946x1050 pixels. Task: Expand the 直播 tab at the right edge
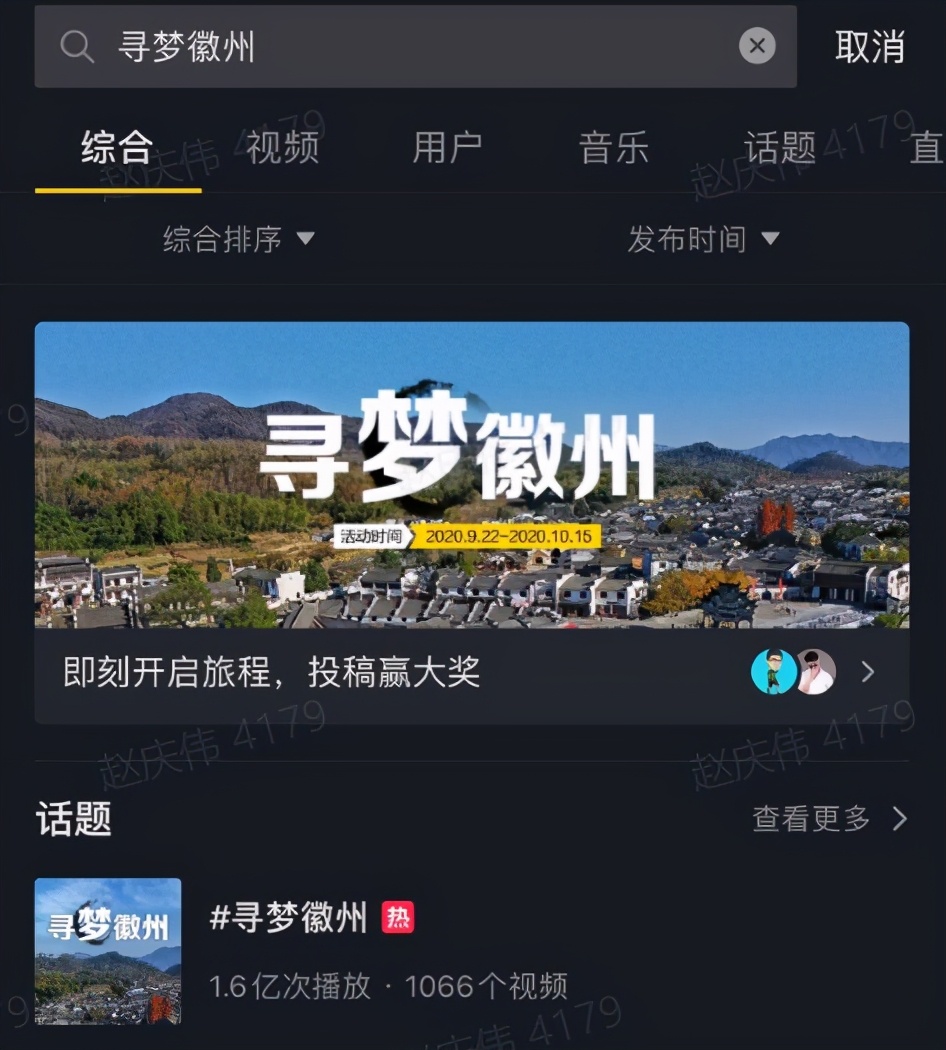(926, 147)
